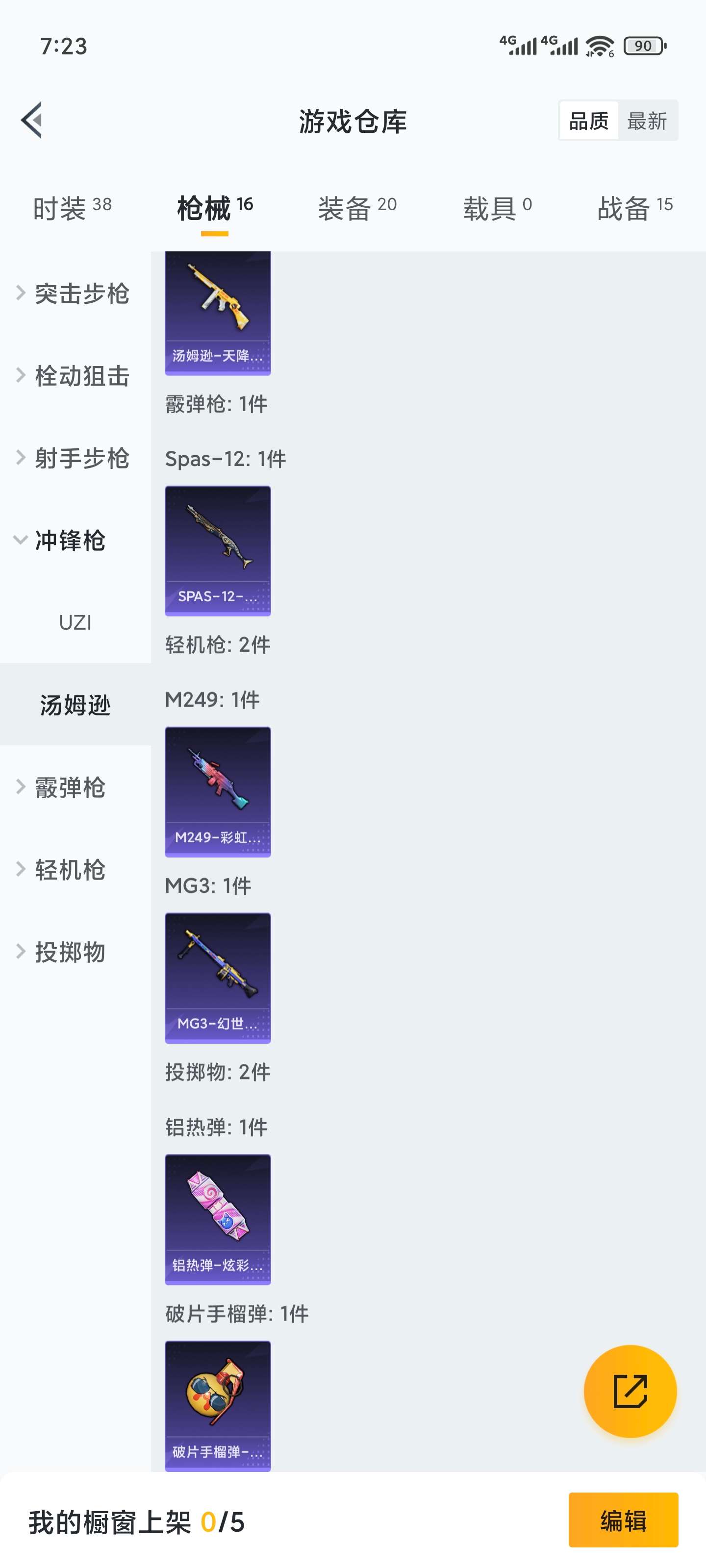
Task: Select the SPAS-12 shotgun skin card
Action: point(218,550)
